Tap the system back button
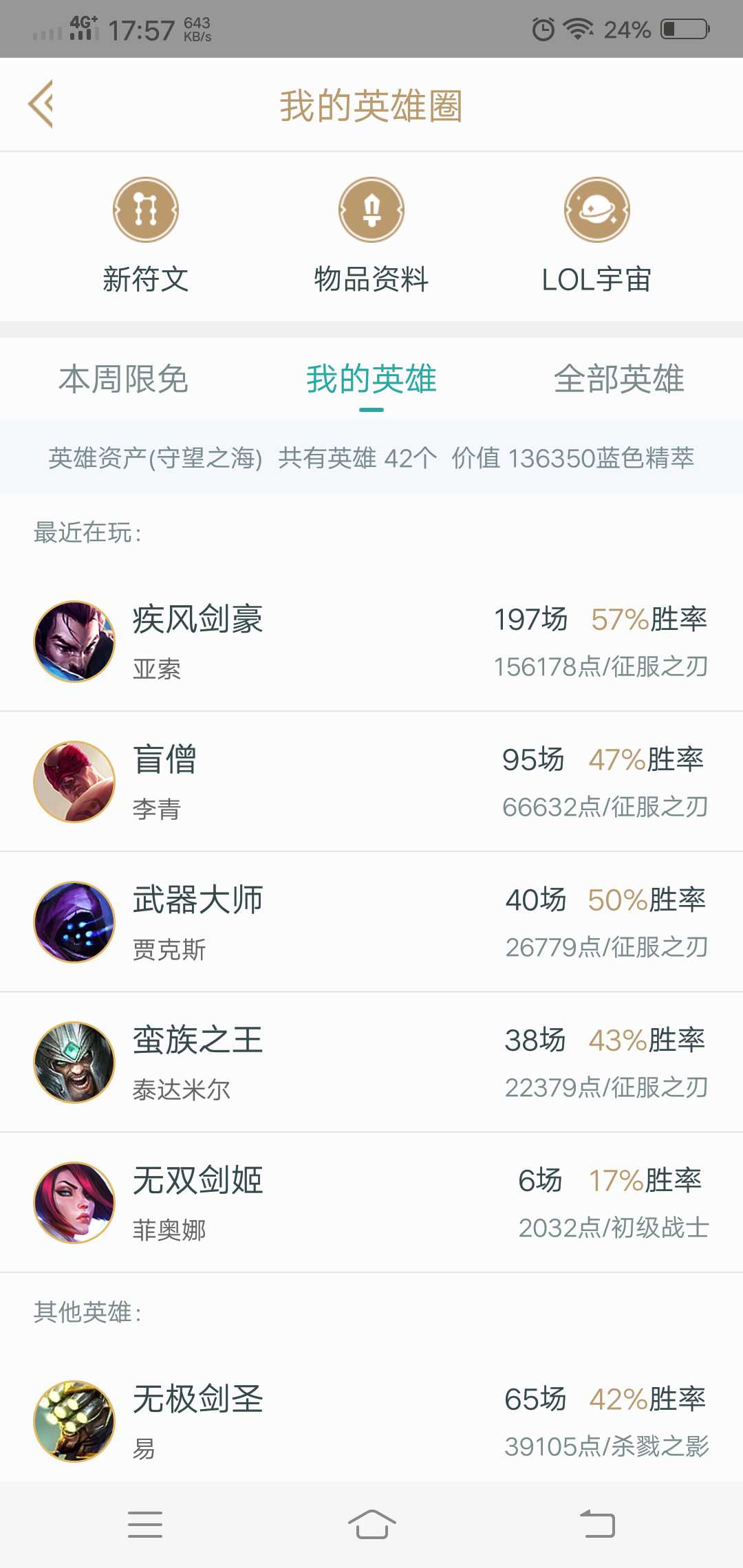This screenshot has width=743, height=1568. click(597, 1524)
